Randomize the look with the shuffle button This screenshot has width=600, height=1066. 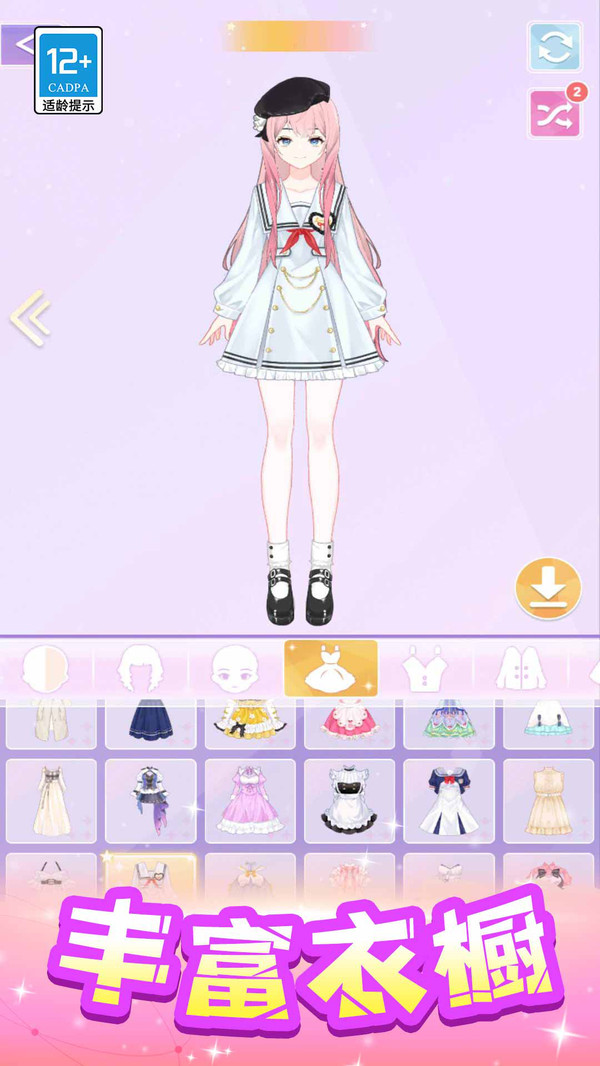554,113
